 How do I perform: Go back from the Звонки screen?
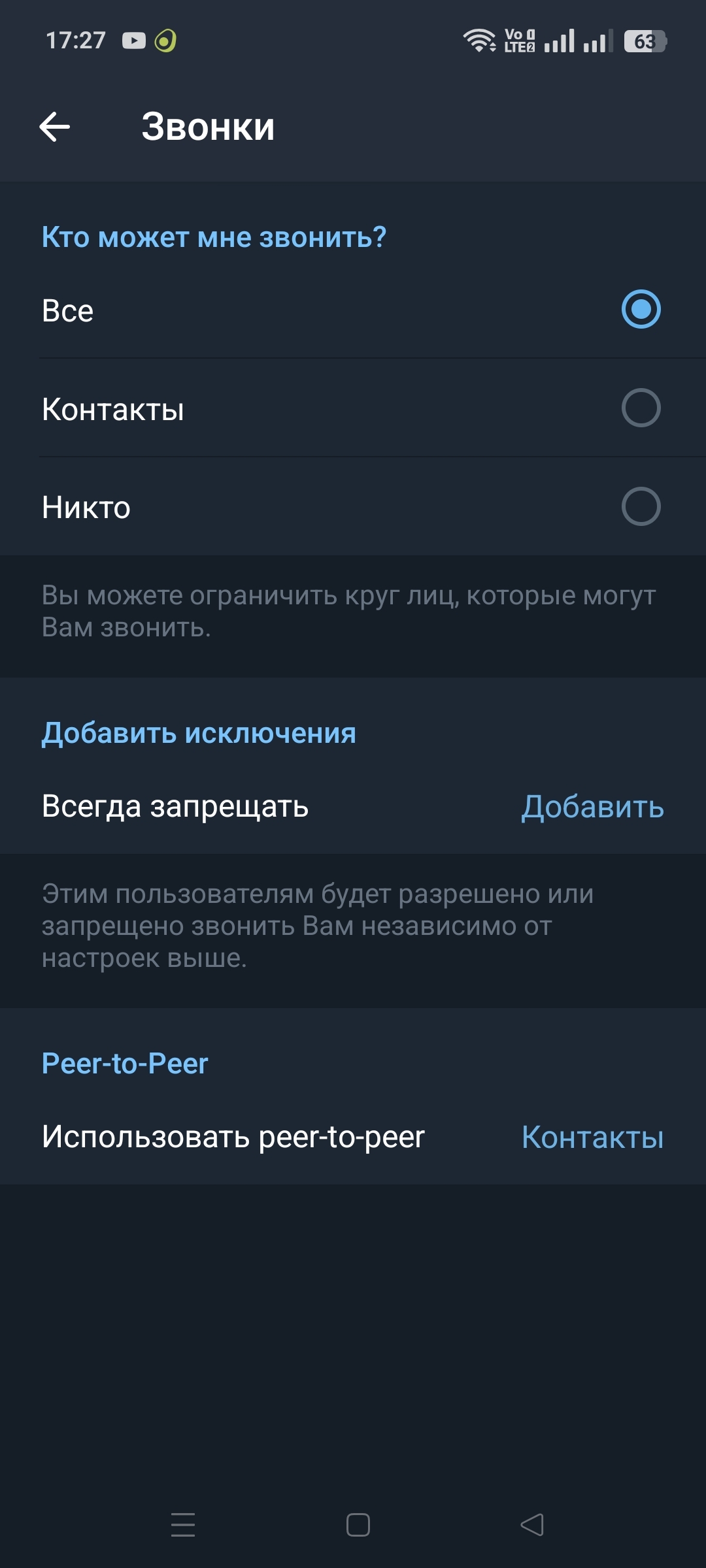pyautogui.click(x=55, y=126)
